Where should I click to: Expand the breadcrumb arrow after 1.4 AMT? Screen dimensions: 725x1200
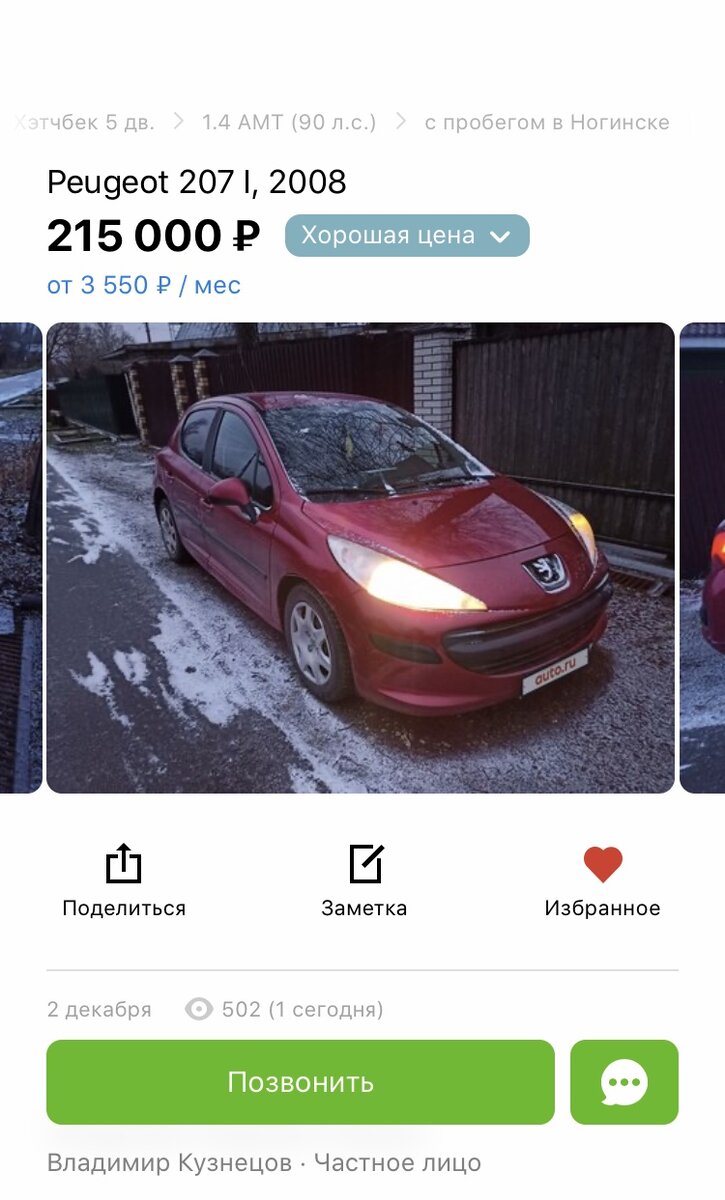[x=399, y=122]
